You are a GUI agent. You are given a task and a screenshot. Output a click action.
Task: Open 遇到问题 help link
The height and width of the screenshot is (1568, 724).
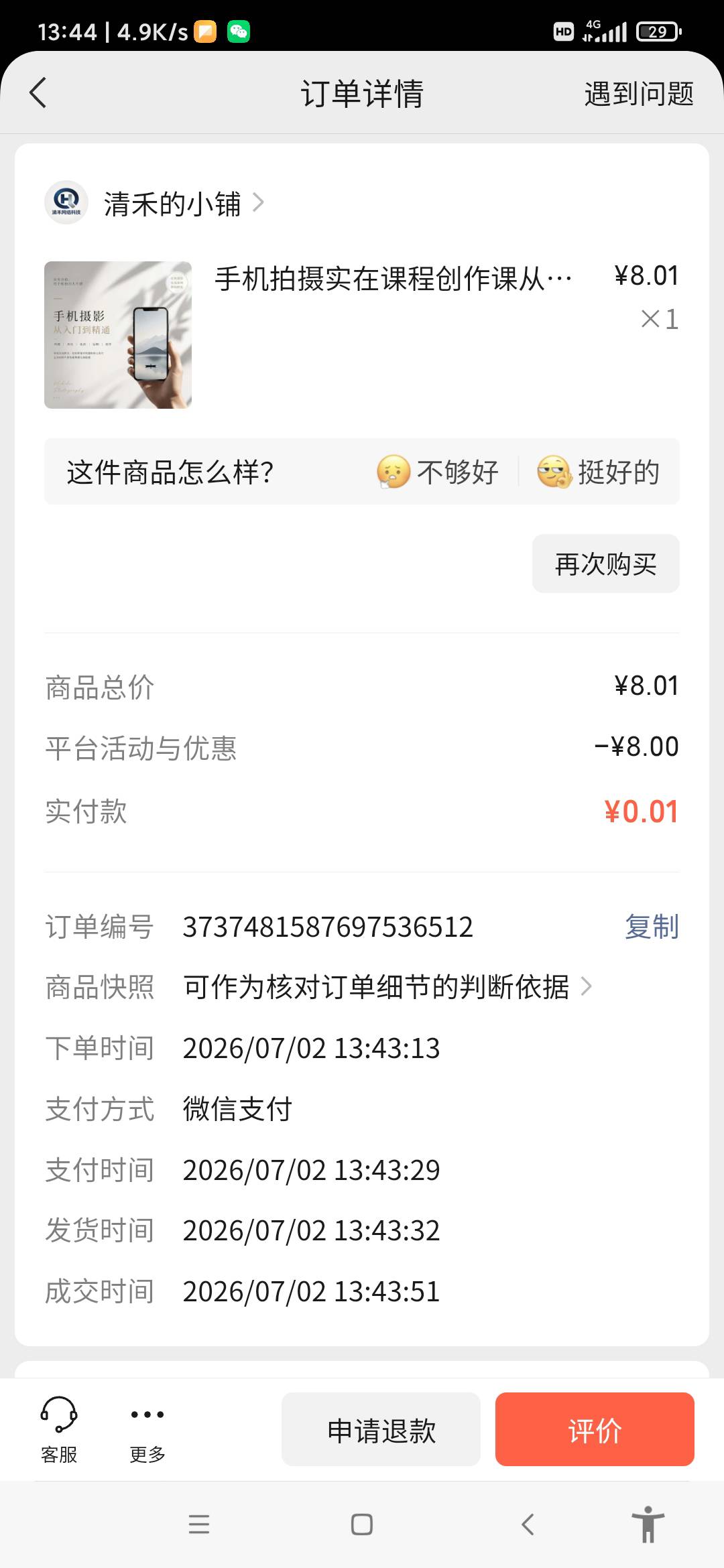tap(639, 93)
